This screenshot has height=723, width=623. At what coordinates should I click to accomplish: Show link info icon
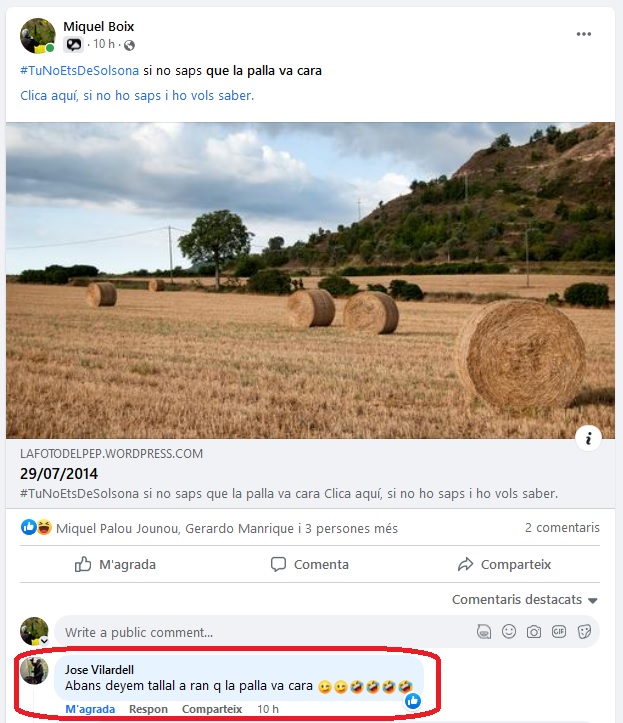589,437
